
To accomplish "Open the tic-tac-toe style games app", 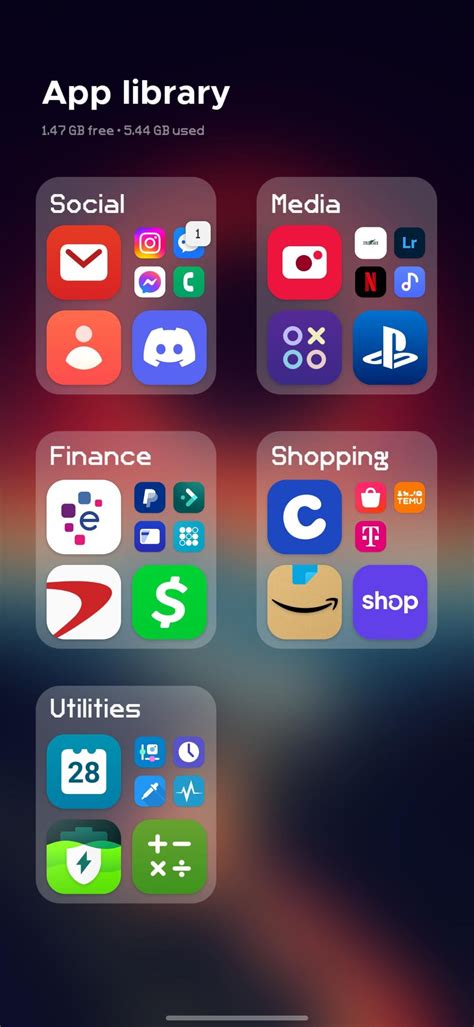I will click(304, 347).
